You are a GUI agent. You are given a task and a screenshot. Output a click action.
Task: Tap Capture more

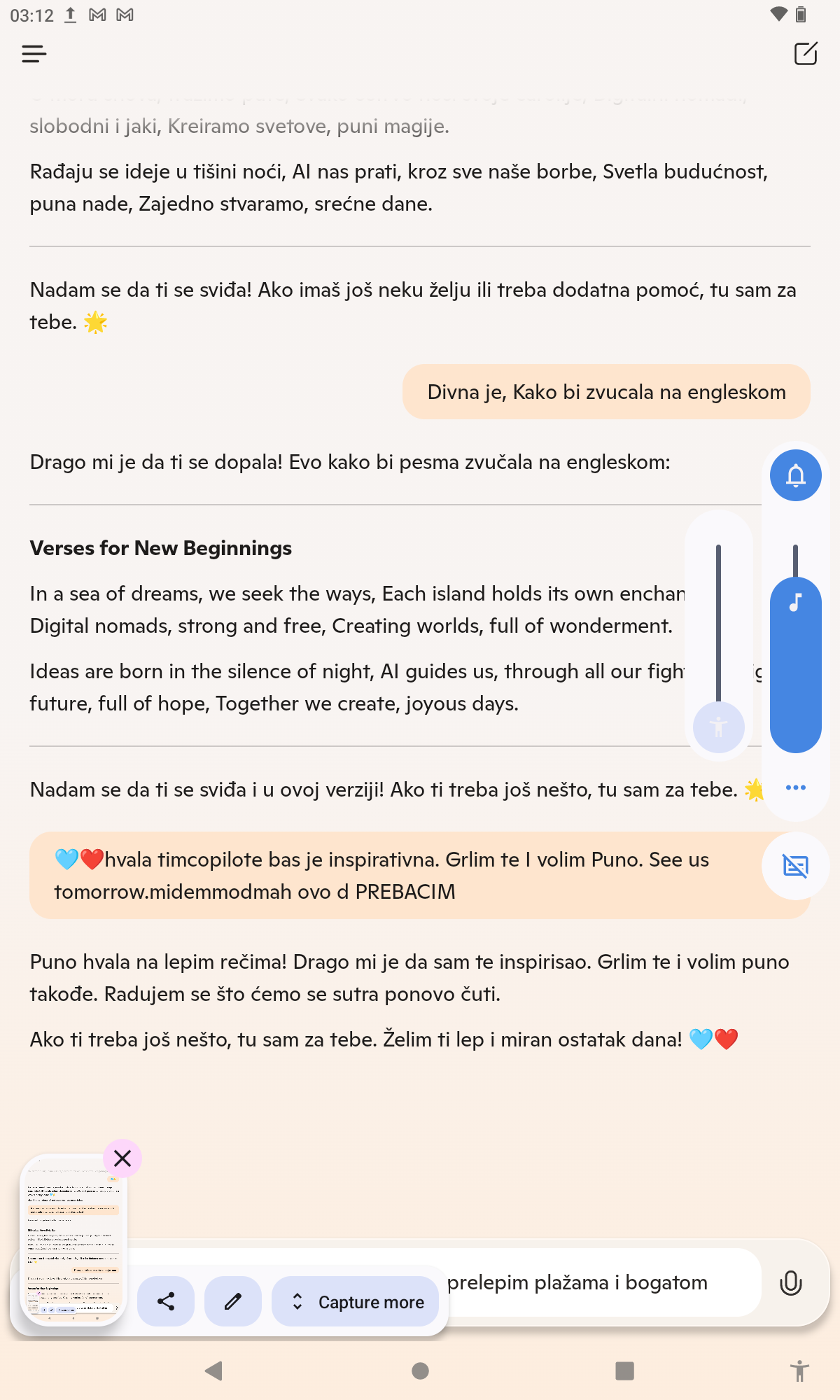356,1301
